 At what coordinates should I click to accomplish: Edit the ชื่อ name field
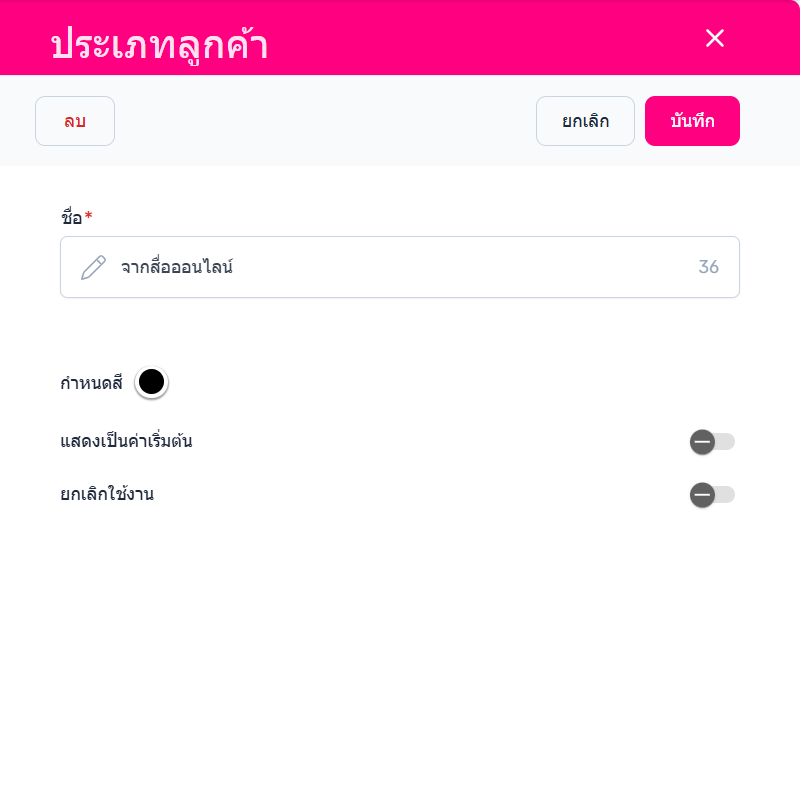(x=400, y=267)
